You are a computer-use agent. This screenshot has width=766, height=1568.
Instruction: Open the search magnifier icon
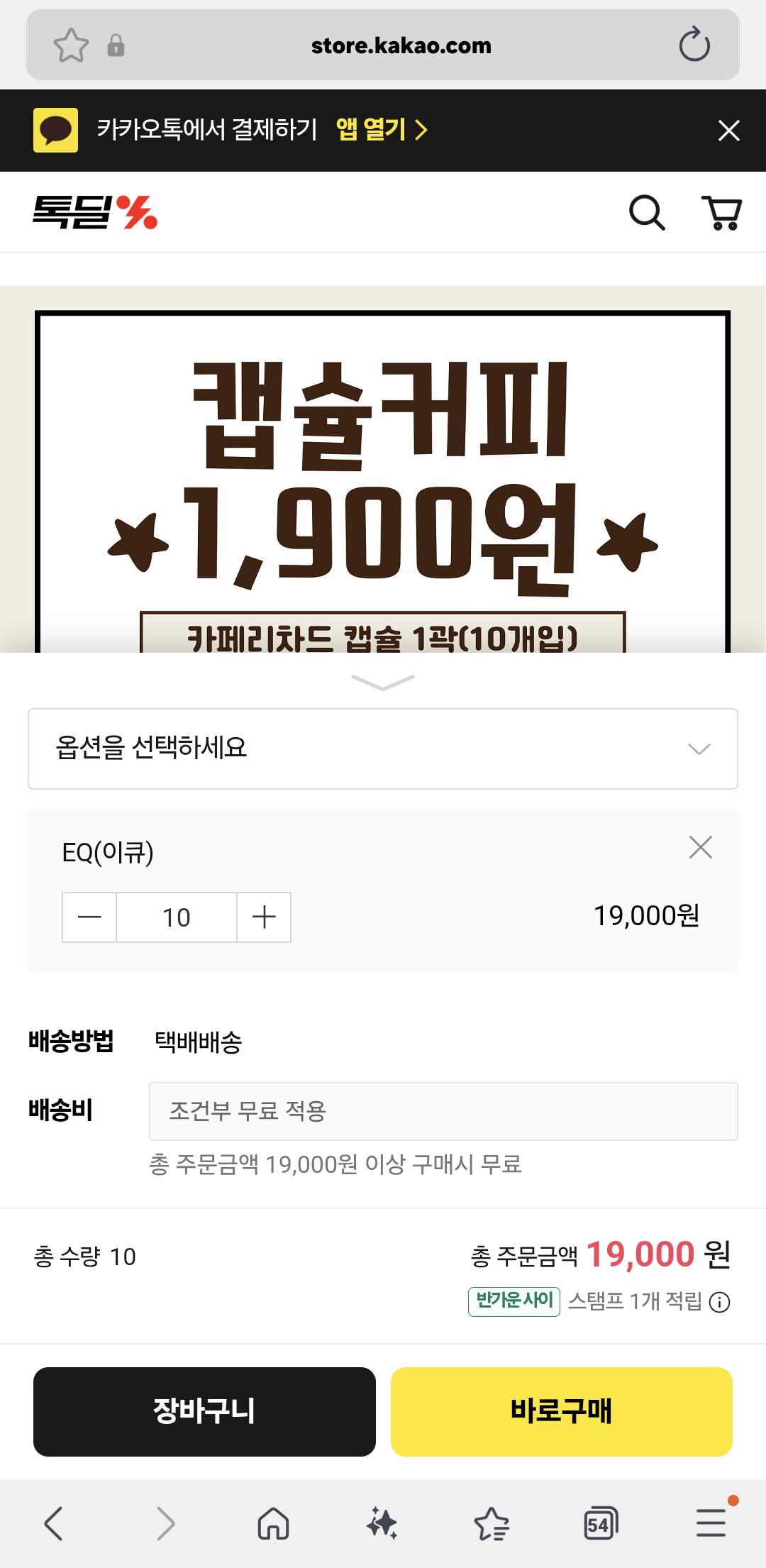pos(647,213)
